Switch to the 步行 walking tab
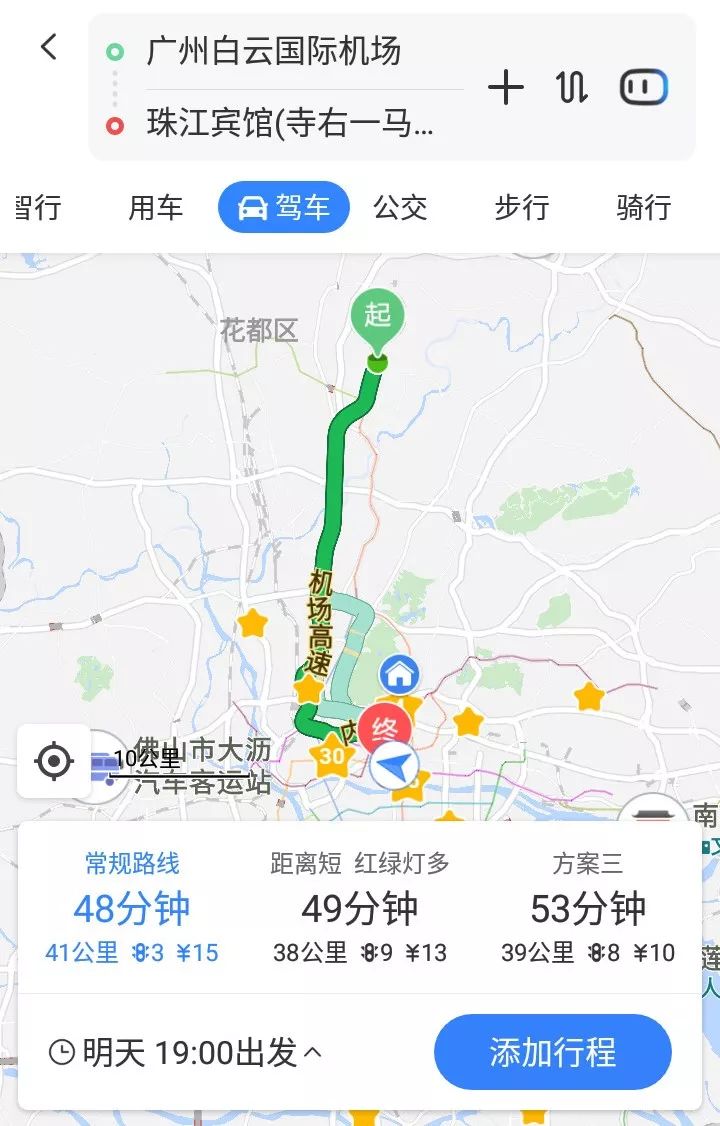This screenshot has height=1126, width=720. (521, 208)
